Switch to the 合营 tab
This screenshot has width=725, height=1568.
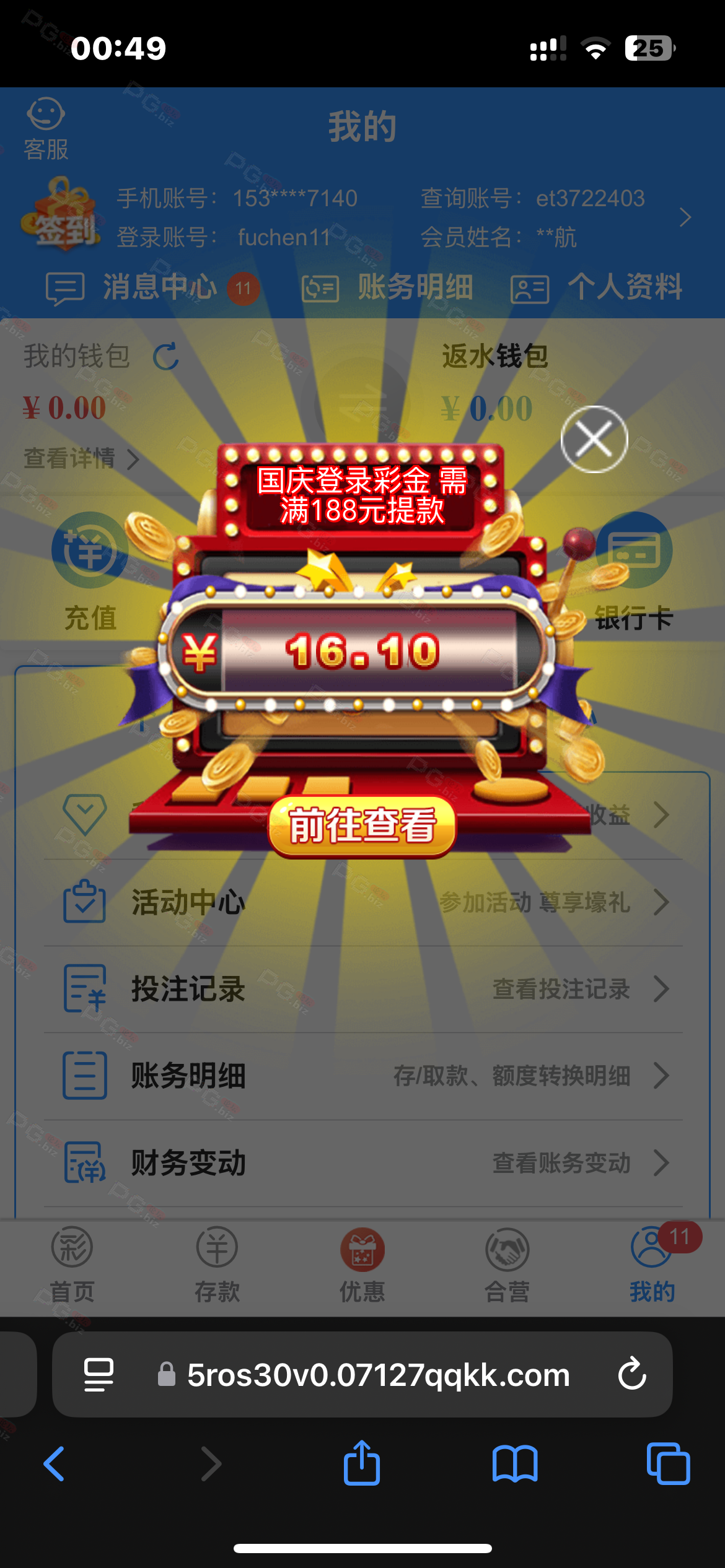[x=507, y=1265]
